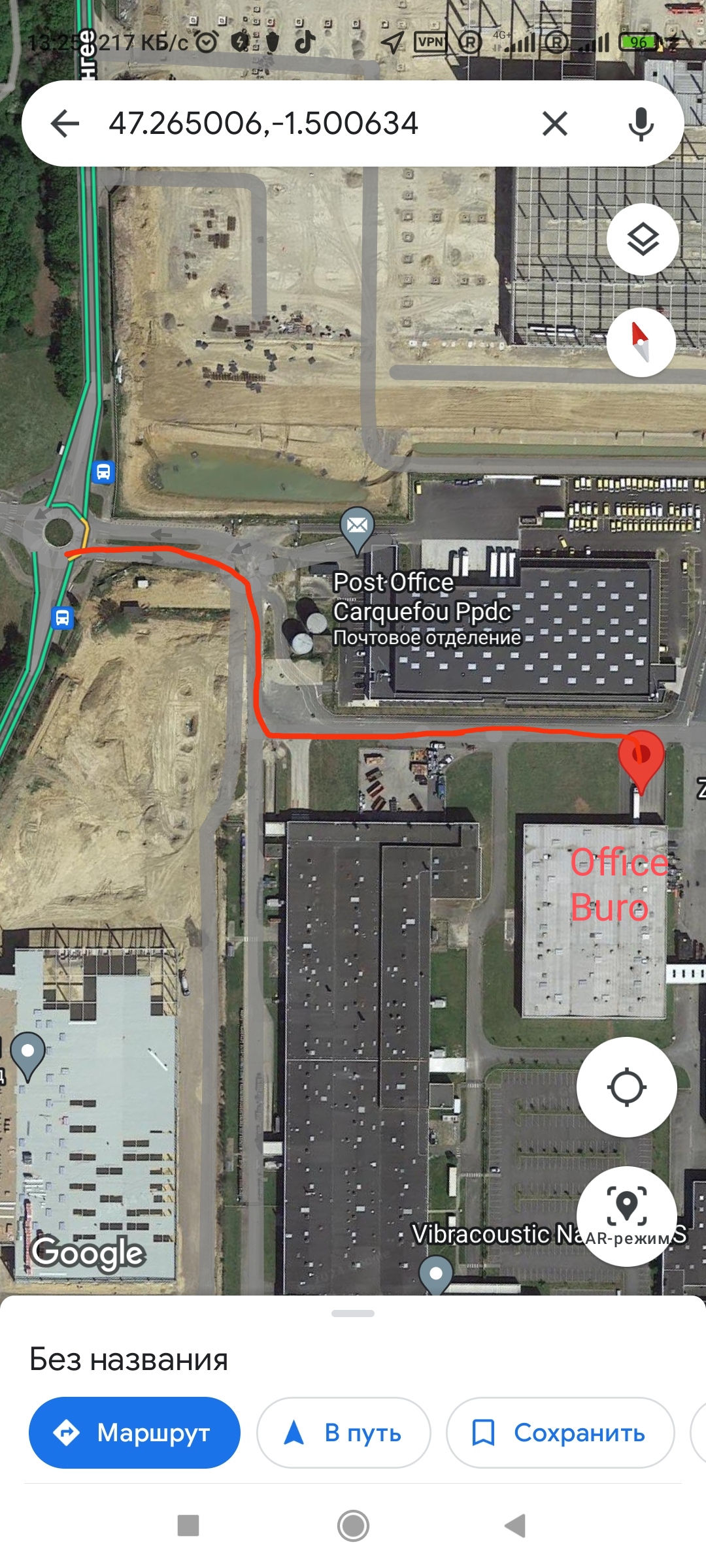706x1568 pixels.
Task: Clear the search query with X
Action: pos(554,123)
